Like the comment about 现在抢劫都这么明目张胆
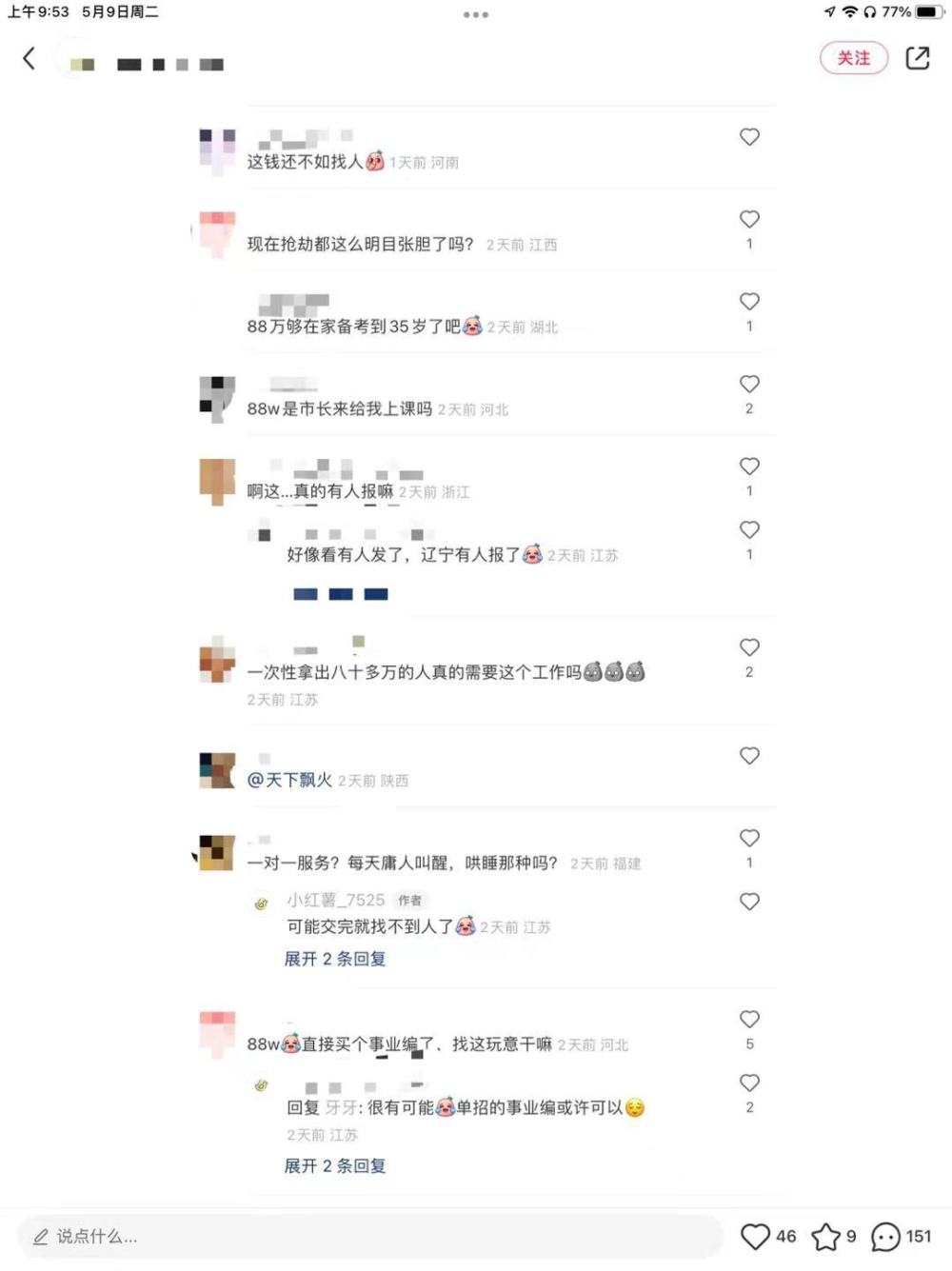Screen dimensions: 952x1271 pyautogui.click(x=749, y=219)
